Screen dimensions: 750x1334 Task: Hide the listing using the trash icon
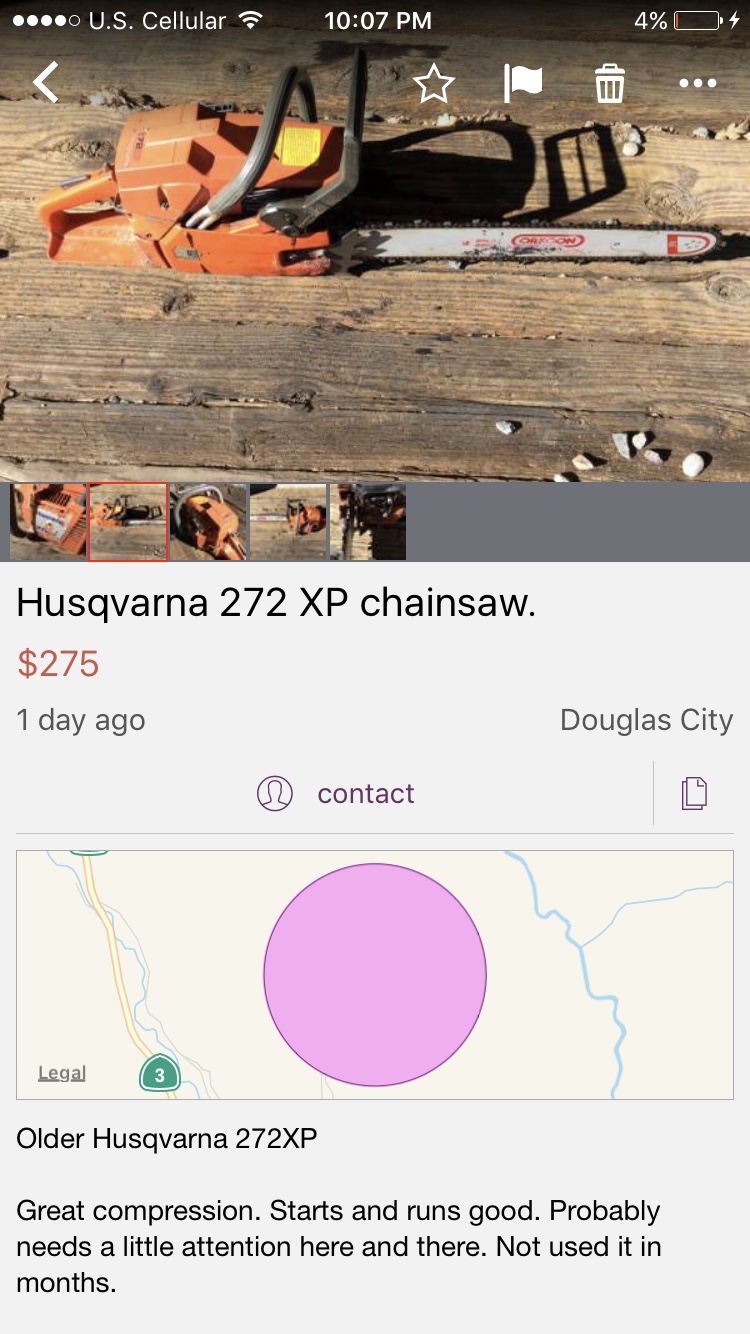[610, 84]
